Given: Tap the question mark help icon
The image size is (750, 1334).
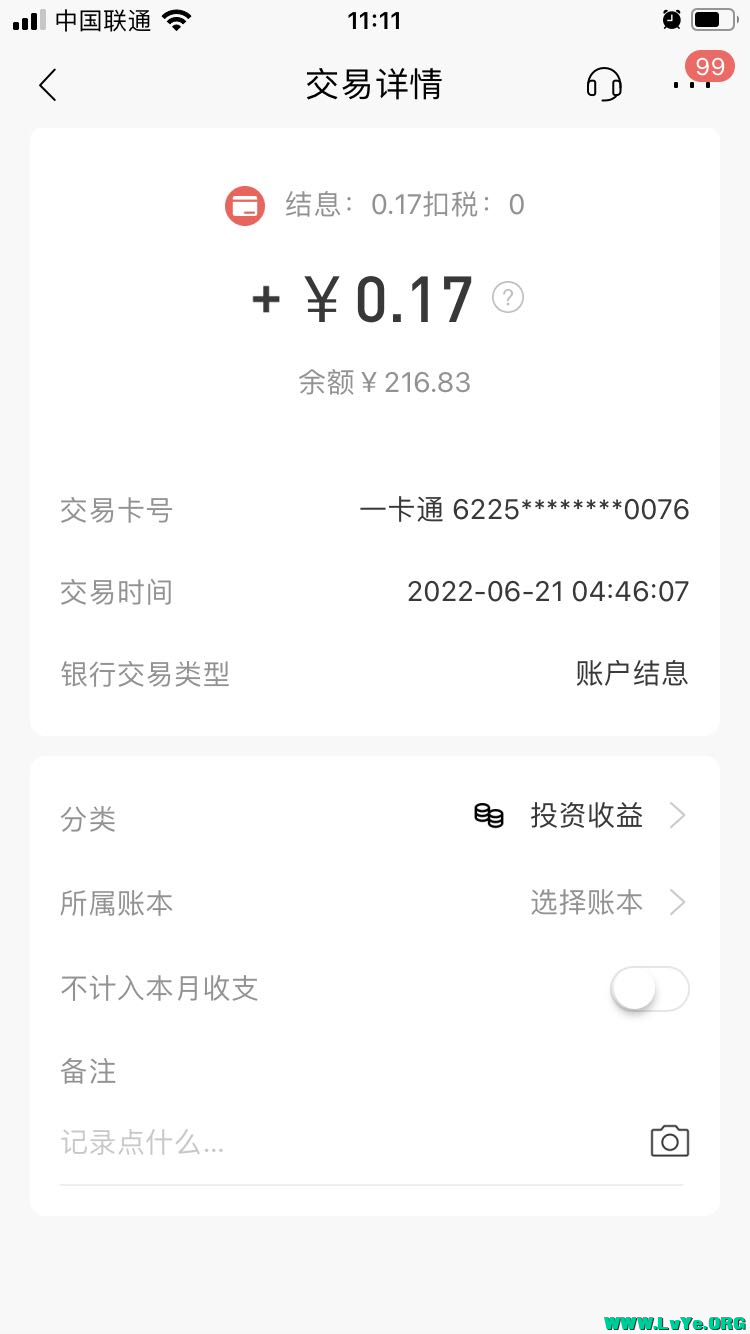Looking at the screenshot, I should point(507,297).
